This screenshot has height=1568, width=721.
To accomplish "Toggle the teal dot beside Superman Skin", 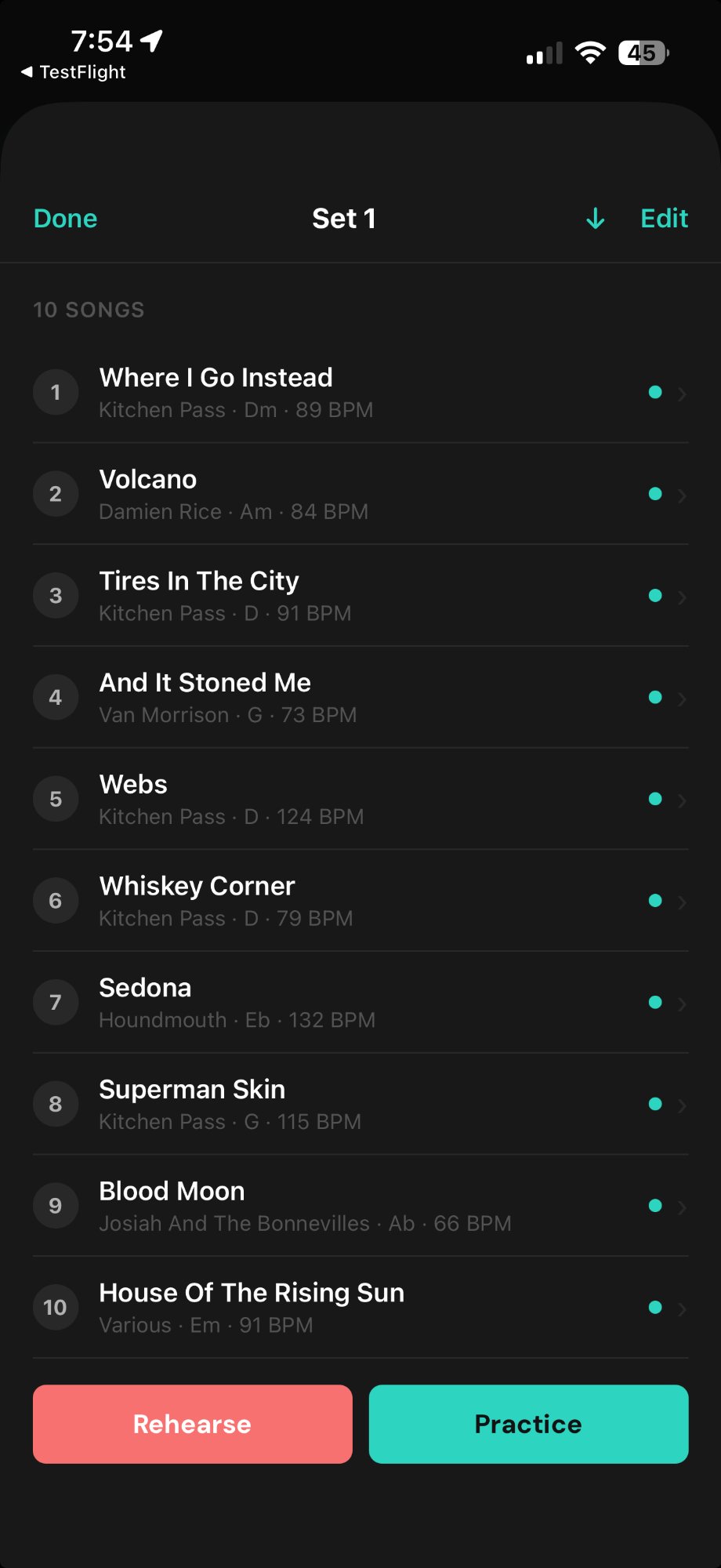I will click(x=655, y=1105).
